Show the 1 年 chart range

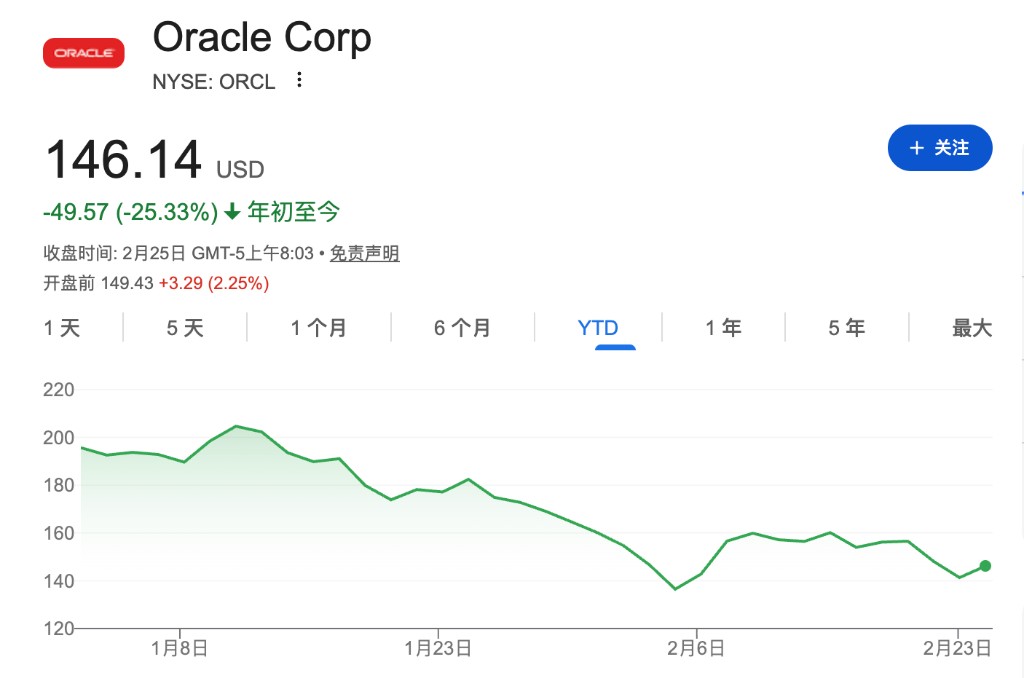[x=723, y=328]
